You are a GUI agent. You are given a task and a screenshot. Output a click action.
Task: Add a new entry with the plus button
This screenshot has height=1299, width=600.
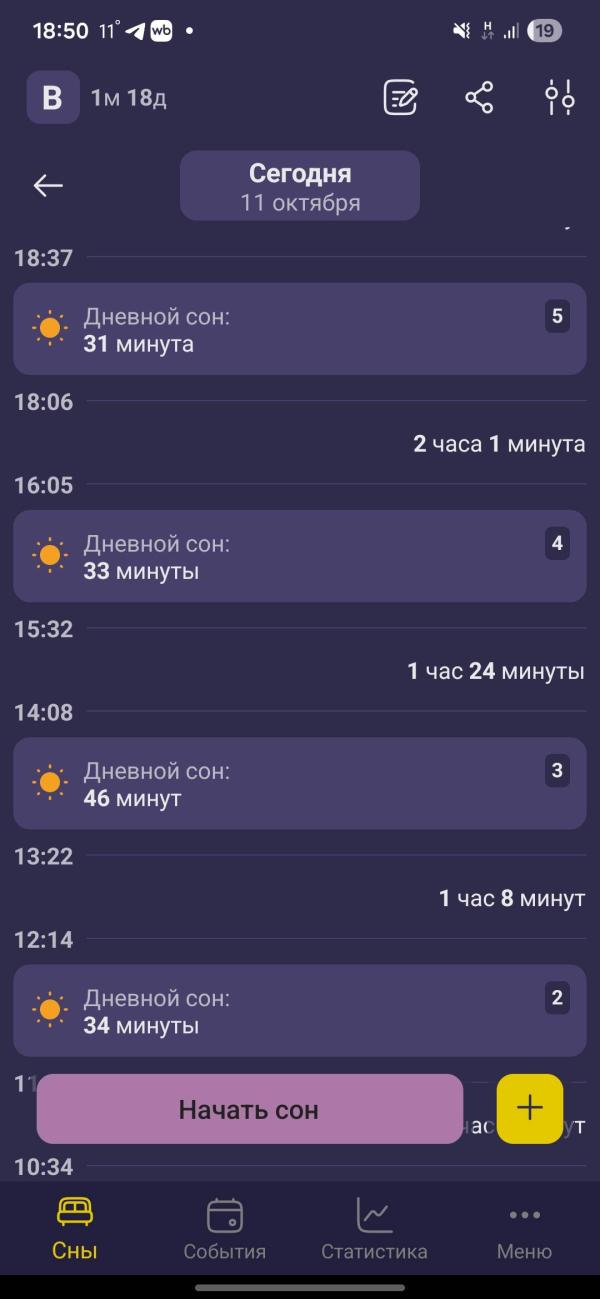click(x=529, y=1108)
